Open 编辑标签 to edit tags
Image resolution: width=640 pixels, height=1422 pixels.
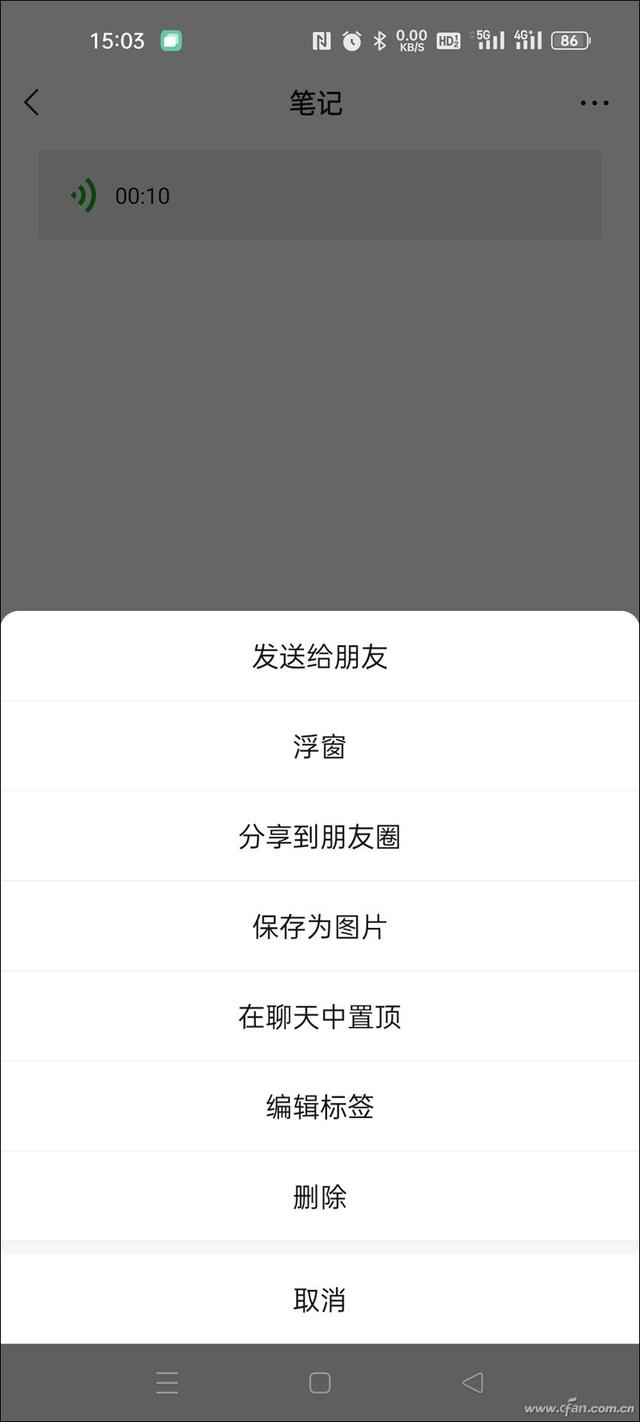320,1107
